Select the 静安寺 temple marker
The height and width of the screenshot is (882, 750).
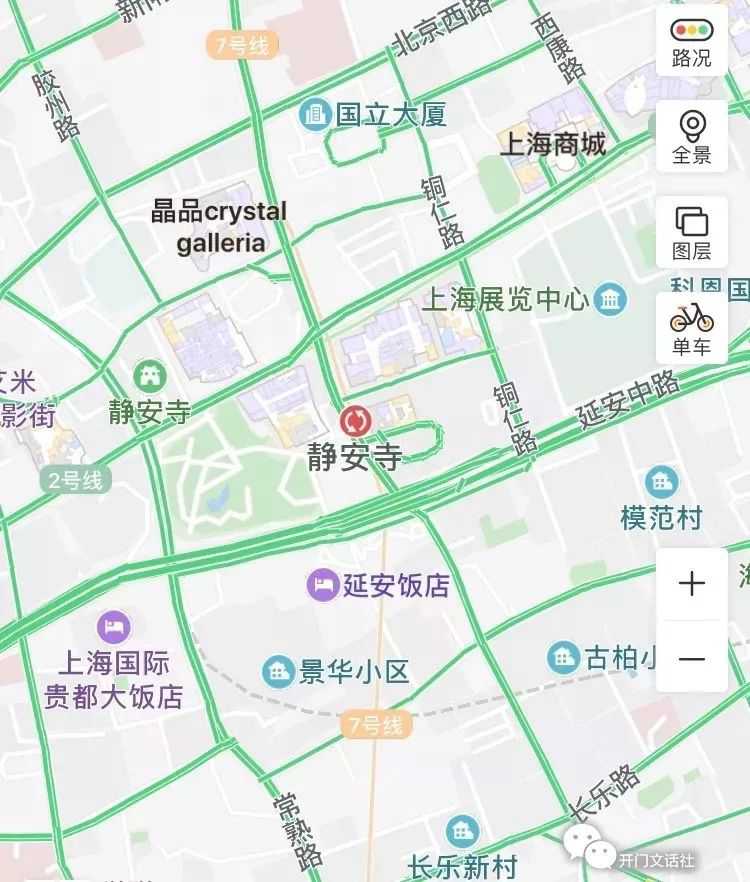(x=150, y=377)
